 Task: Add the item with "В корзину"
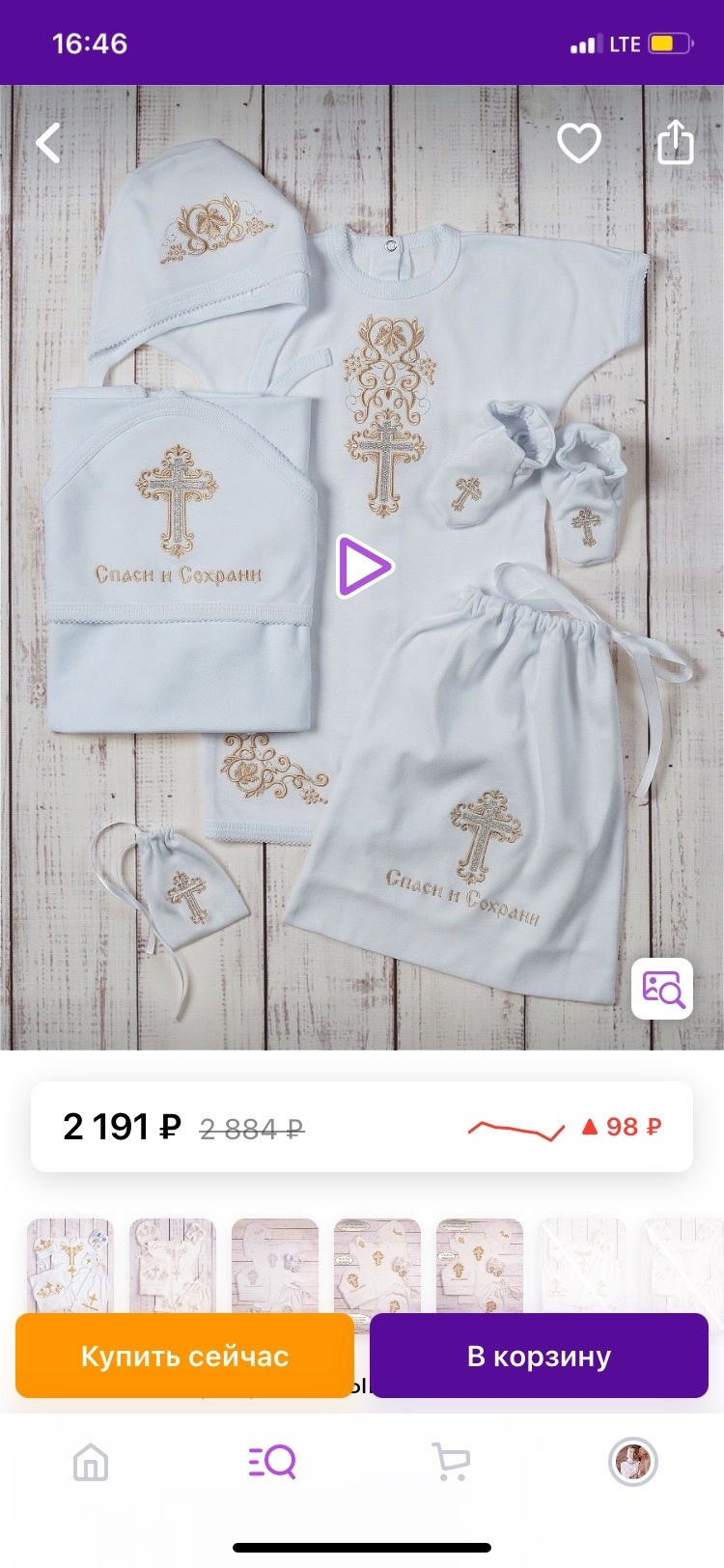[x=539, y=1356]
